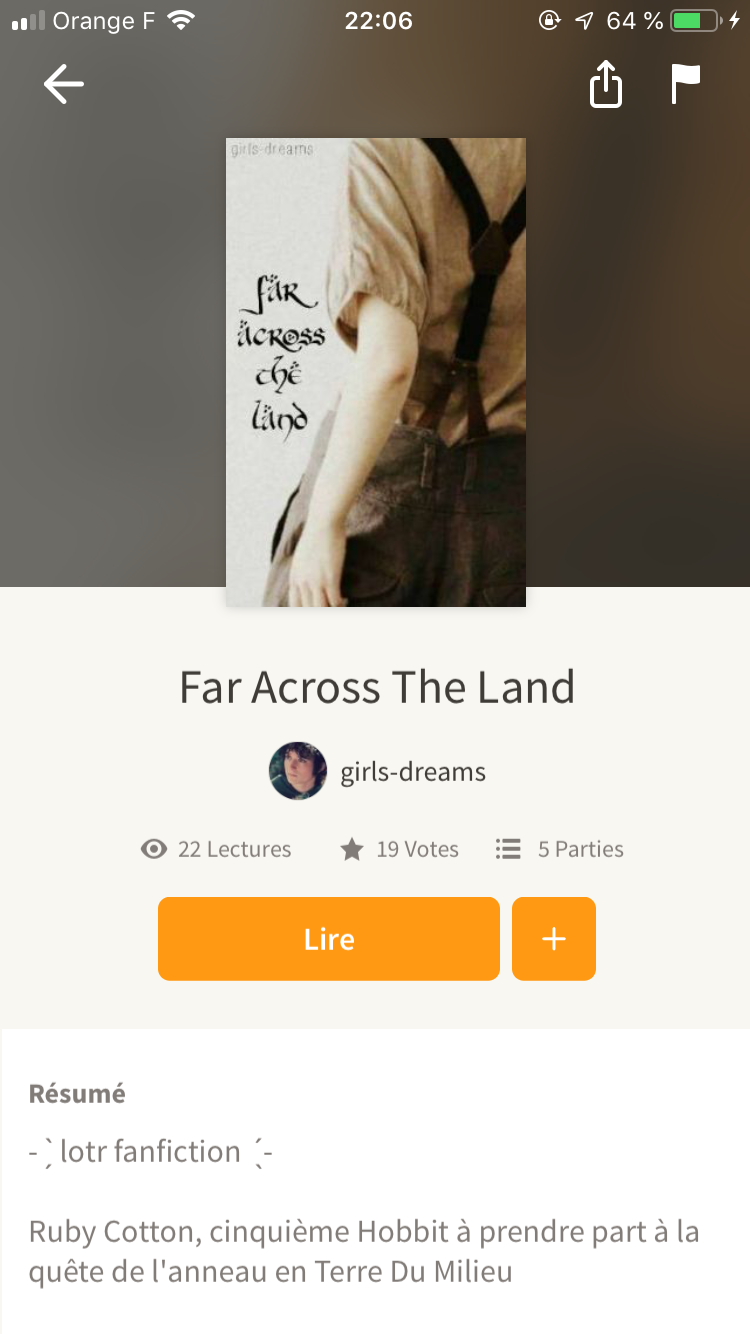Share this story
This screenshot has height=1334, width=750.
click(x=605, y=85)
